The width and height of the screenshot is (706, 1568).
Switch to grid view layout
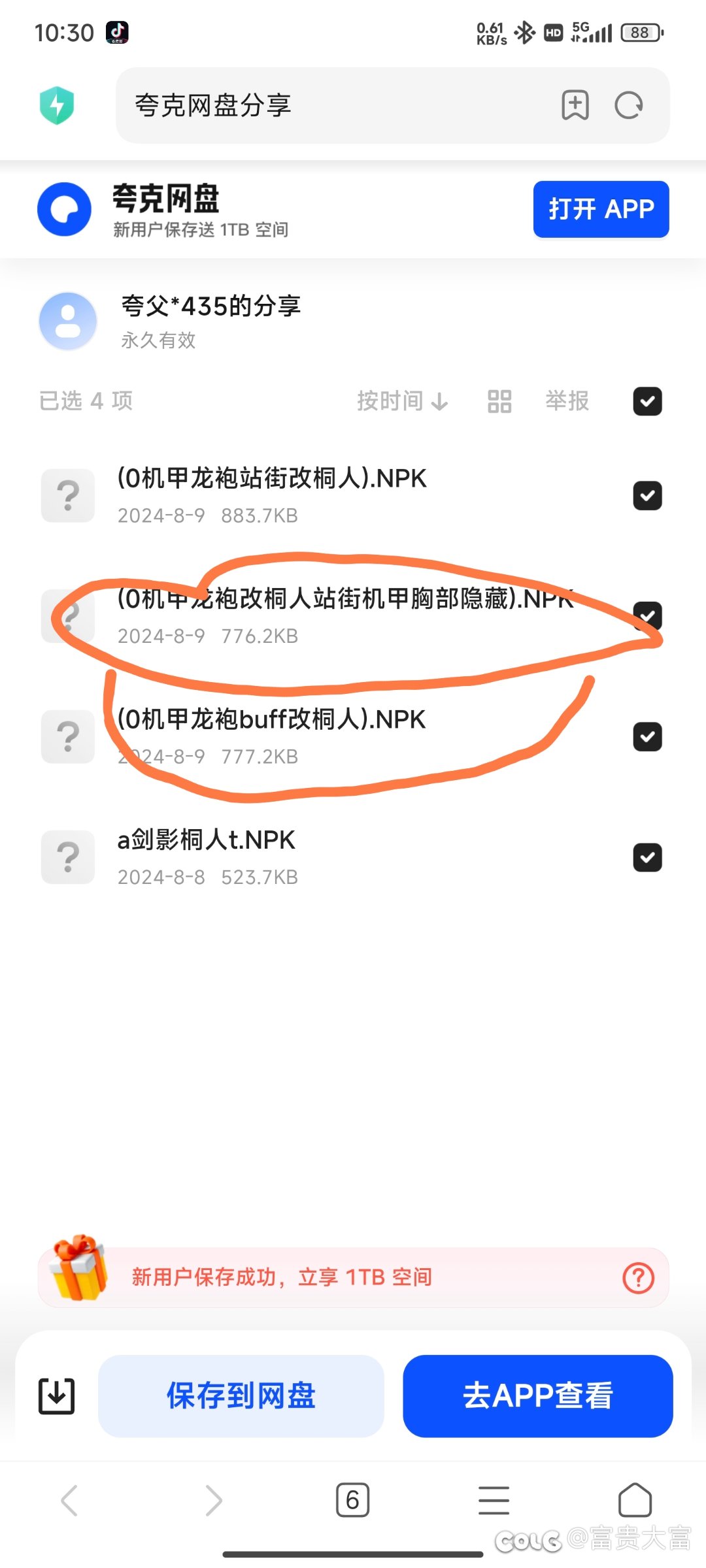pyautogui.click(x=499, y=401)
